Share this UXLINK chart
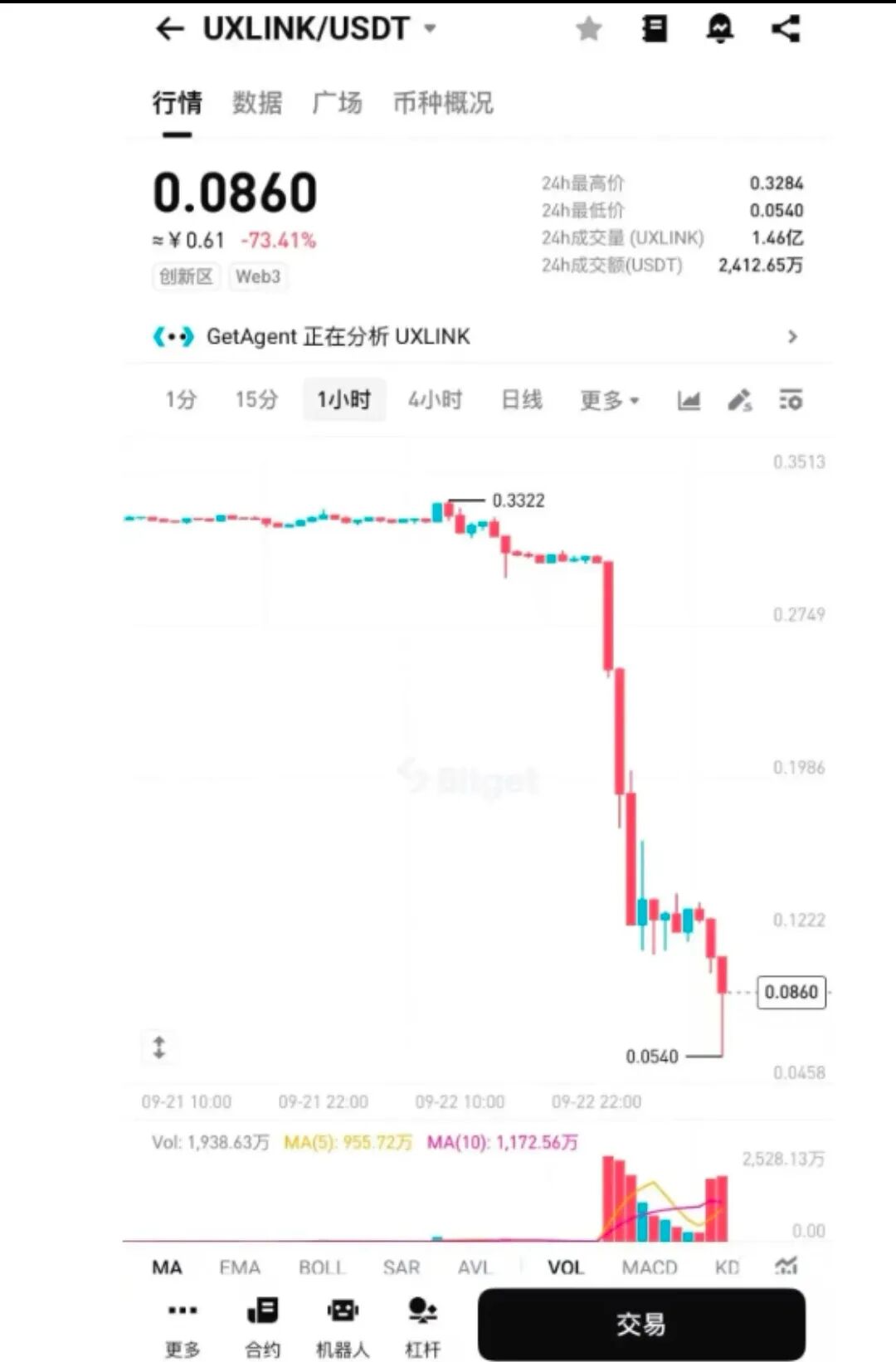 [785, 29]
